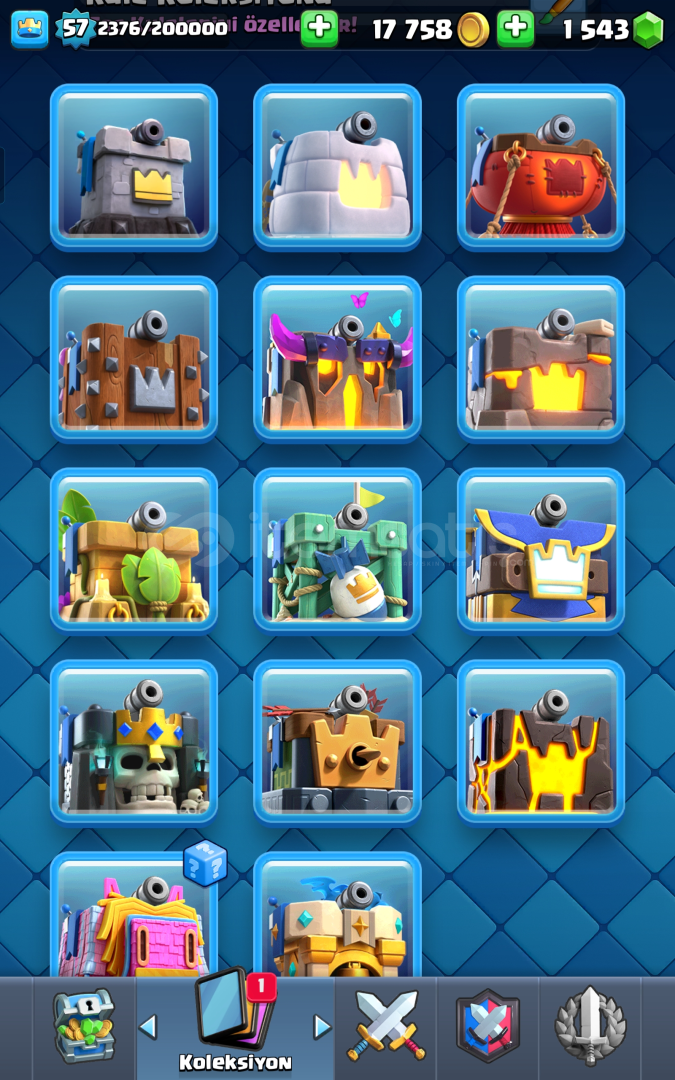Pick the cracked lava tower skin

click(541, 743)
